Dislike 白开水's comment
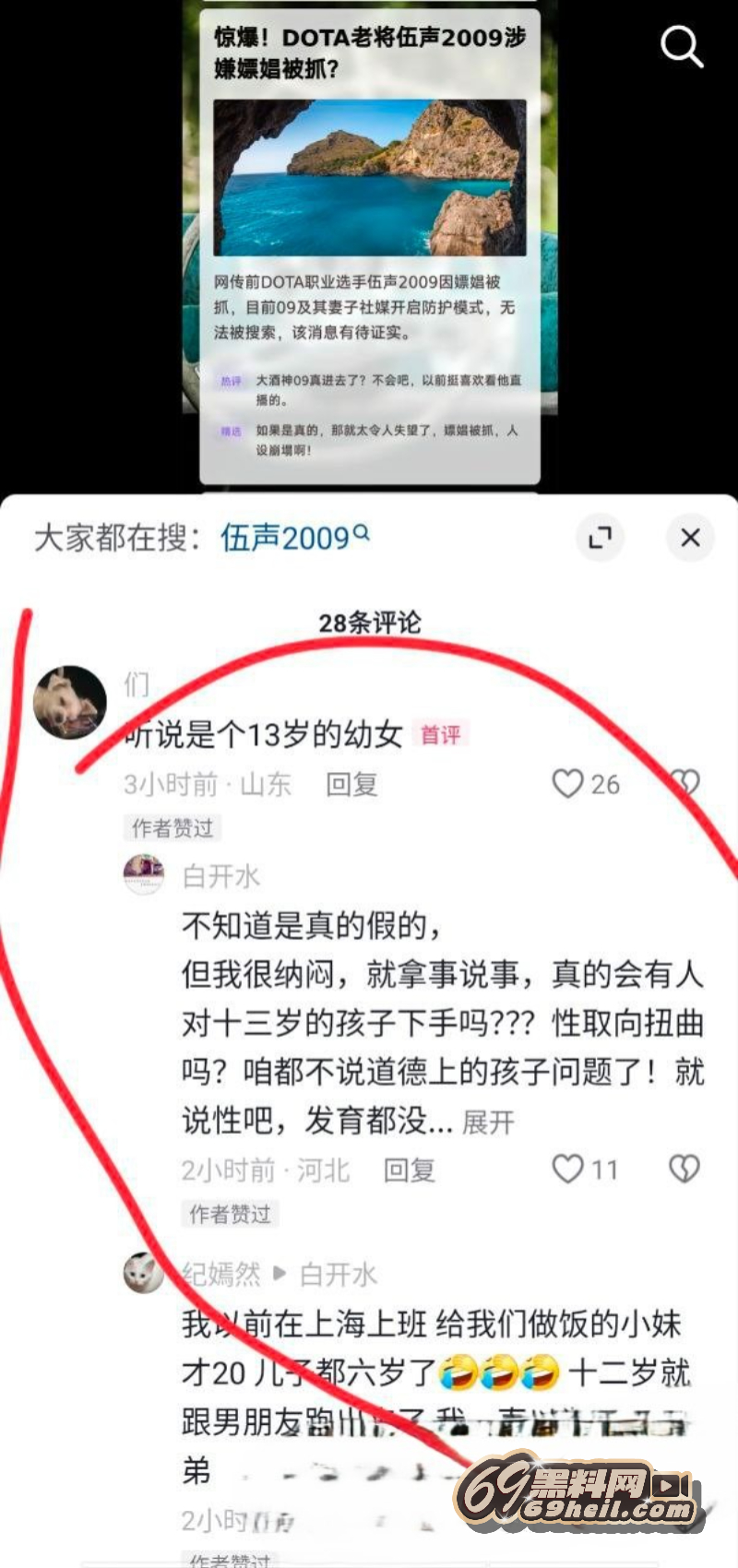This screenshot has height=1568, width=738. click(x=684, y=1170)
